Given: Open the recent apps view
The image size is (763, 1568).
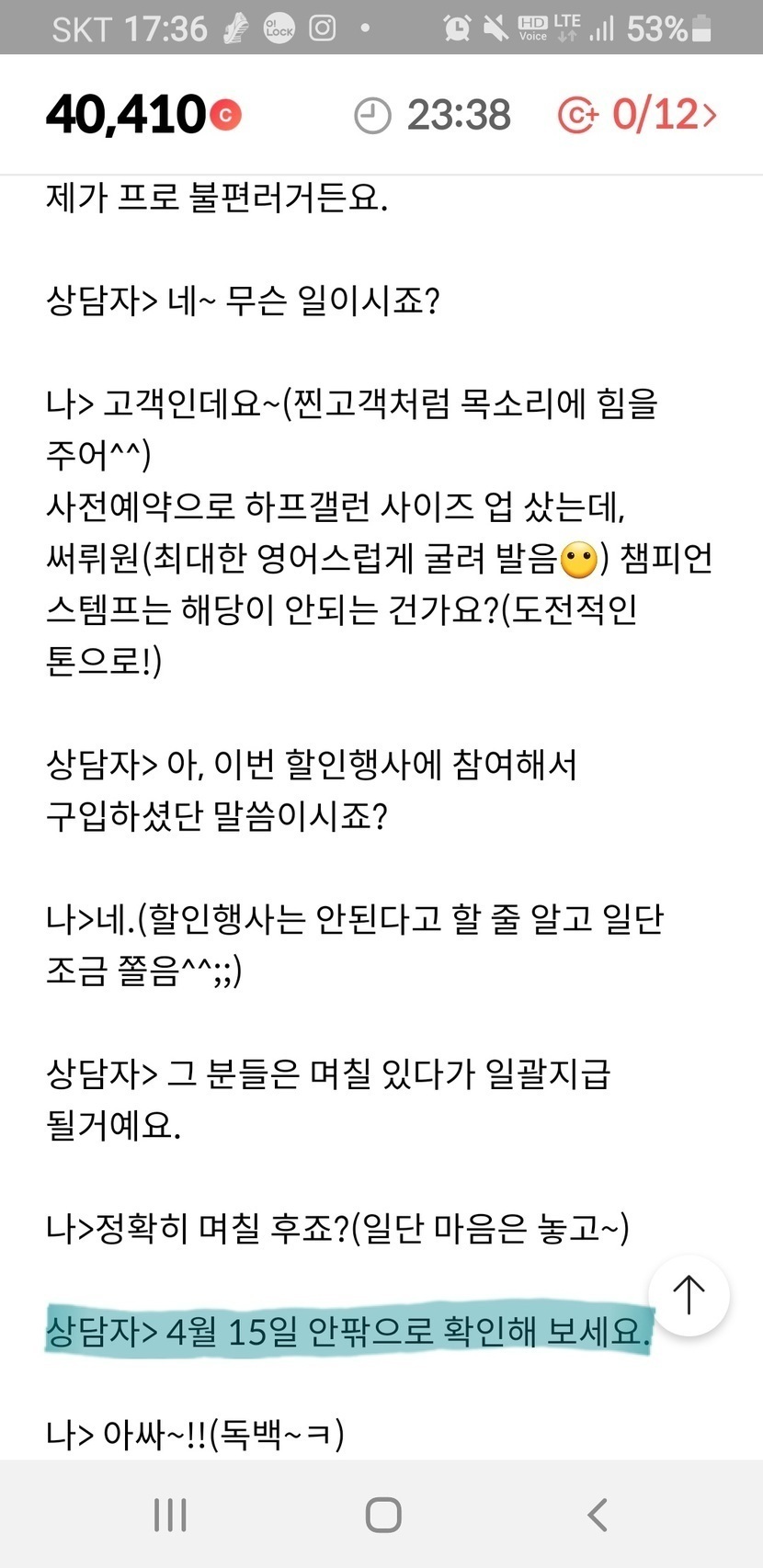Looking at the screenshot, I should tap(170, 1515).
